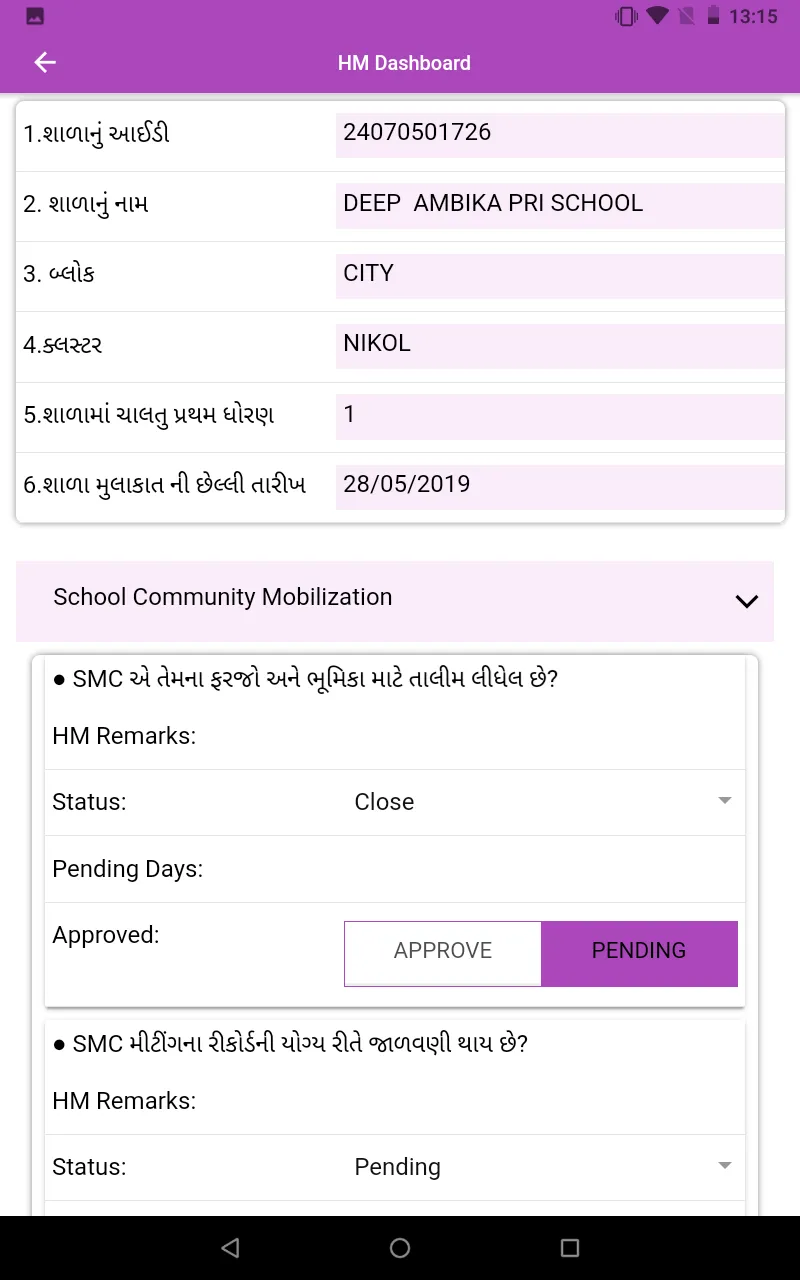Open Recent Apps from the navigation bar
This screenshot has width=800, height=1280.
(x=569, y=1247)
